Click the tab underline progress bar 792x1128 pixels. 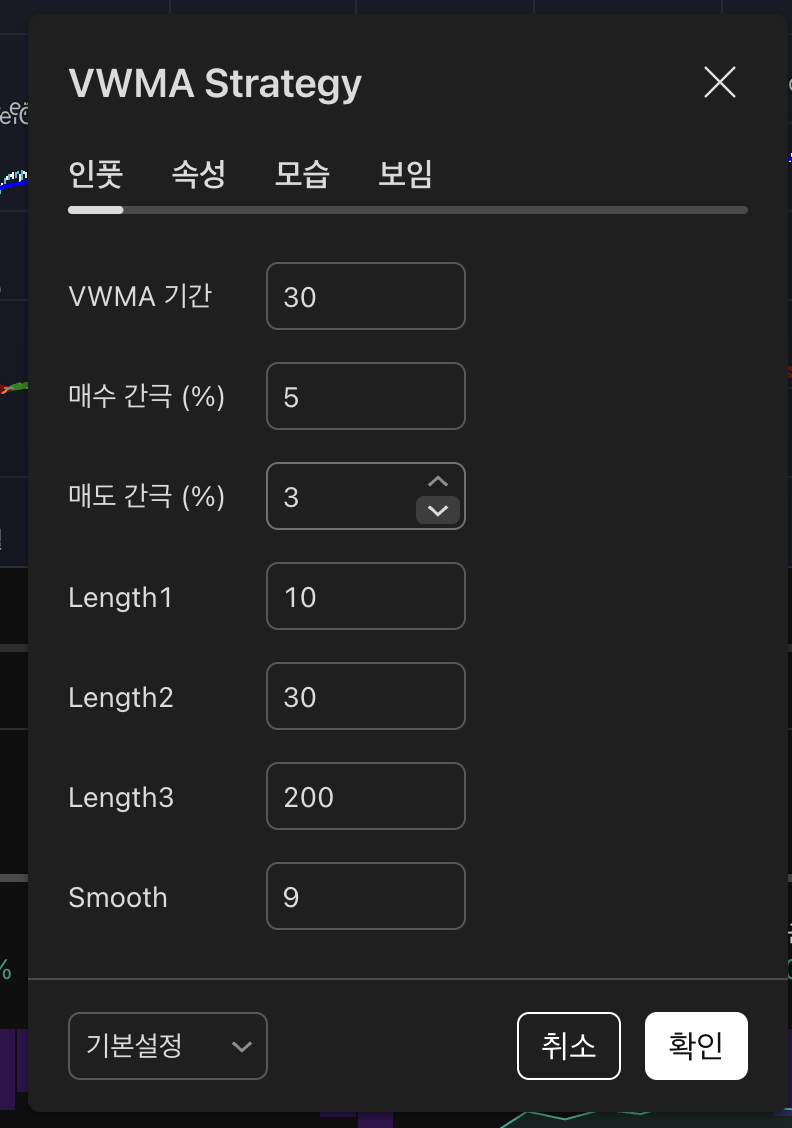coord(407,210)
